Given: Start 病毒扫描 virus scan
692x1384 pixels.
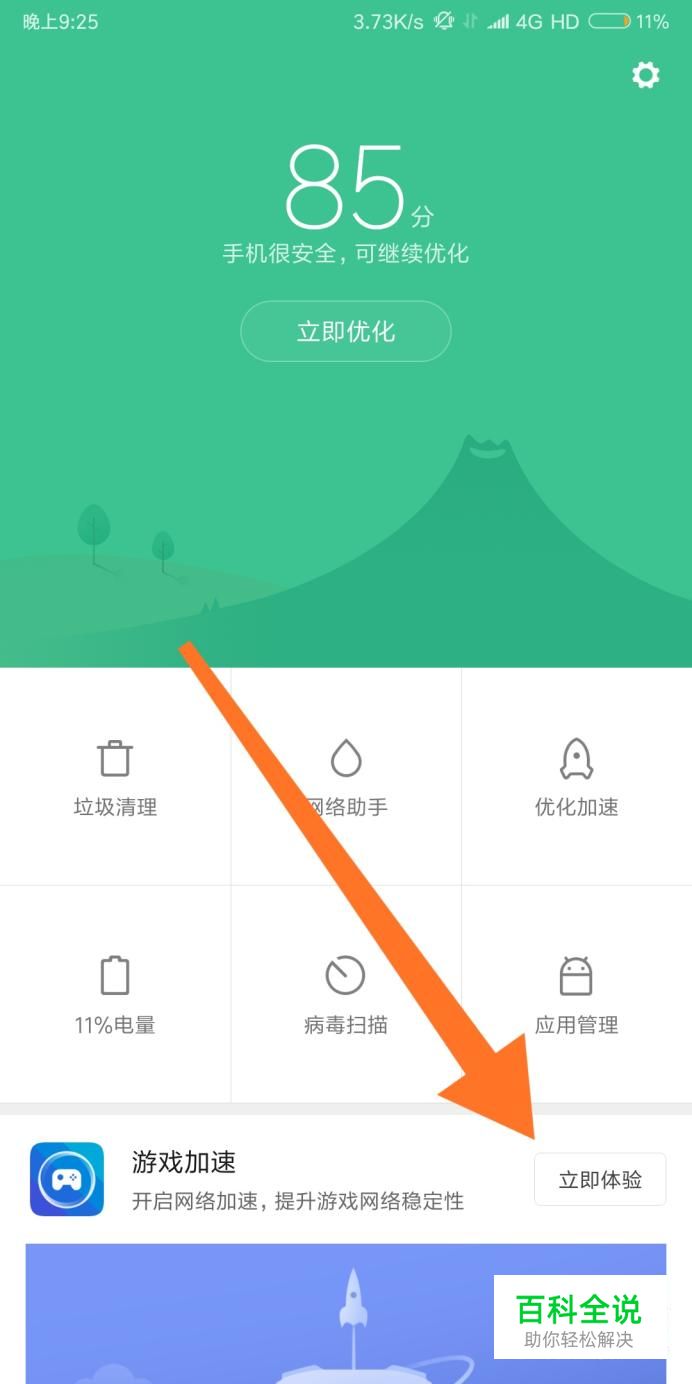Looking at the screenshot, I should (x=346, y=994).
